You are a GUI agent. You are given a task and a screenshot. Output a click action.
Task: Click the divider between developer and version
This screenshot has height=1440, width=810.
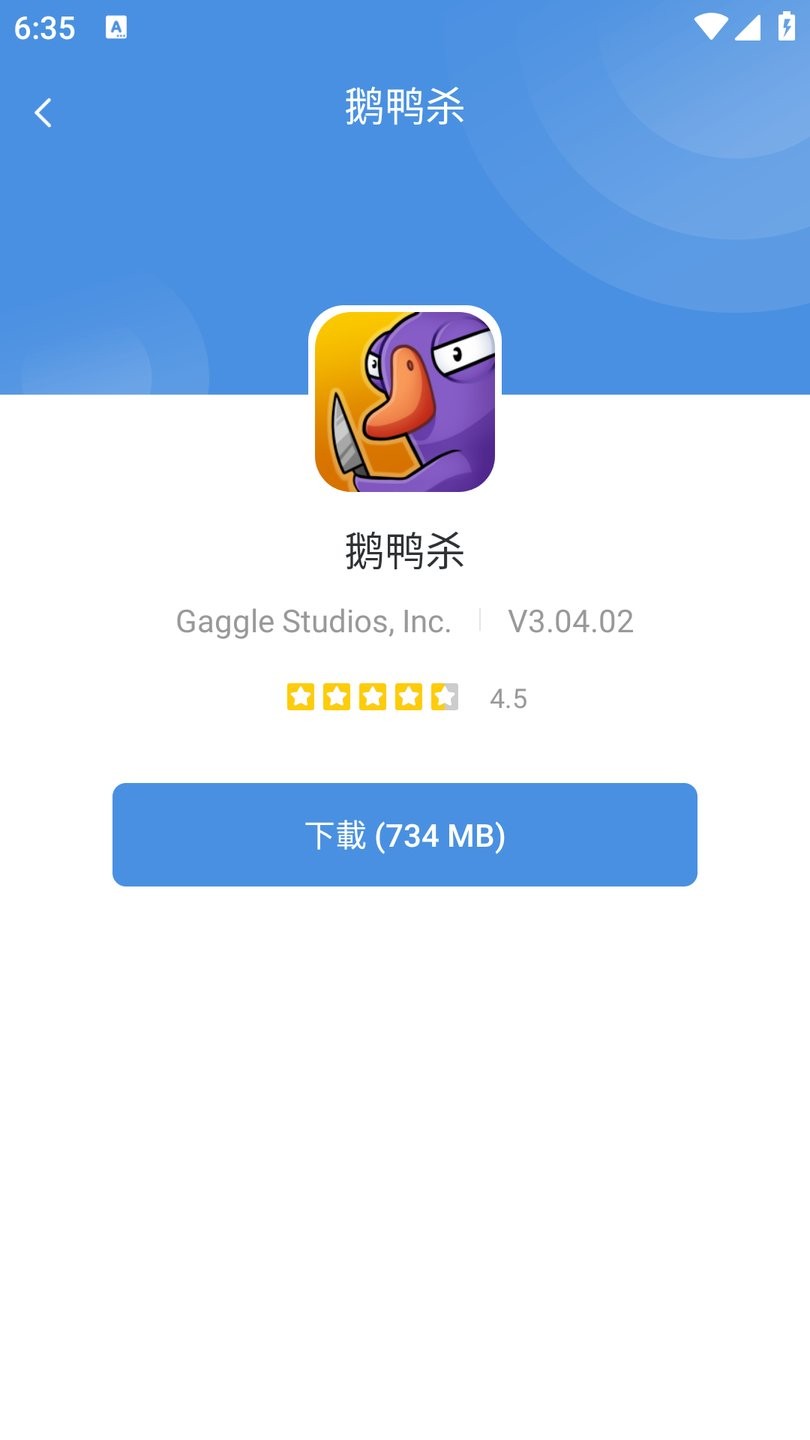(478, 621)
